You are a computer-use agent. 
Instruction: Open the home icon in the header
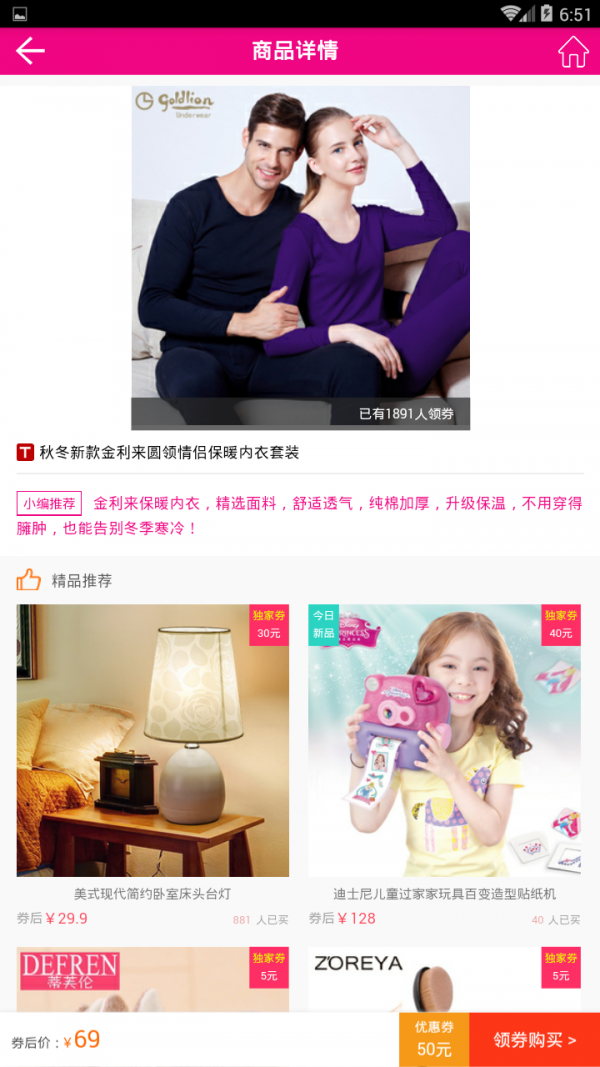pos(573,51)
